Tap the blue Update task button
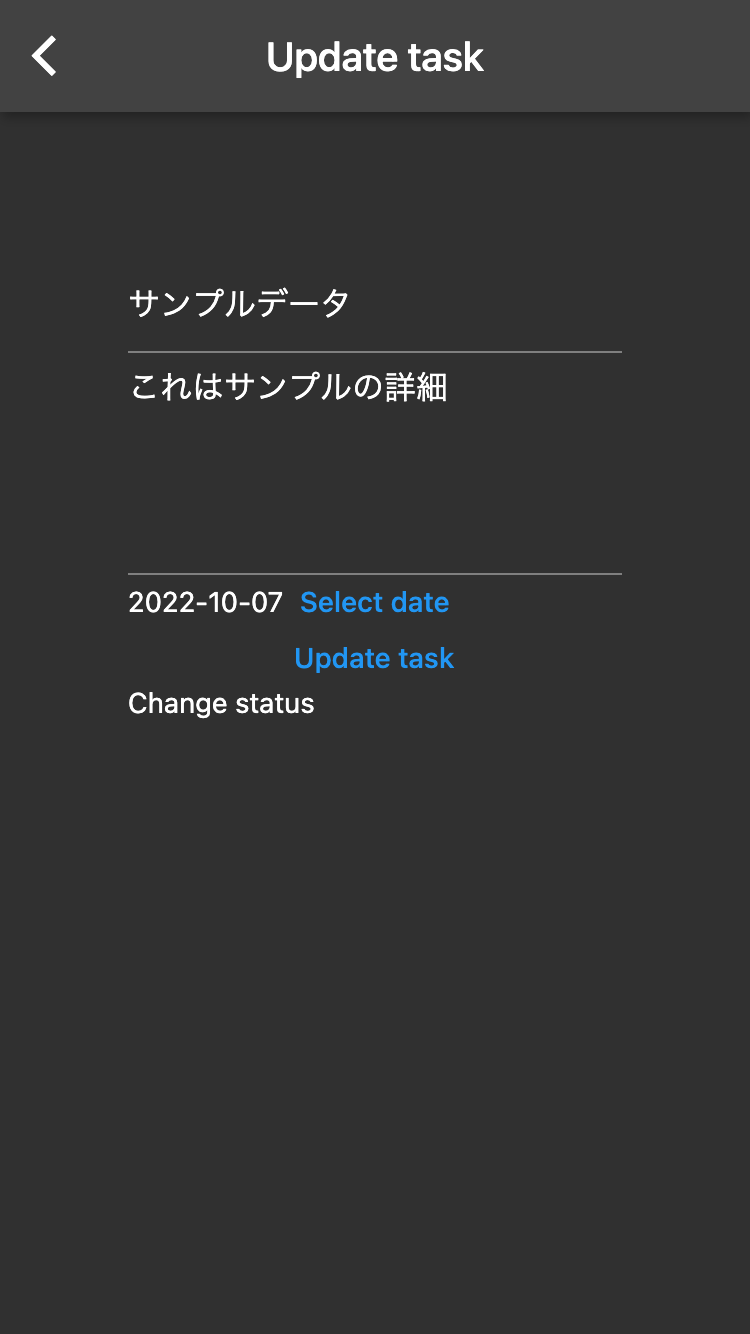This screenshot has width=750, height=1334. tap(374, 658)
